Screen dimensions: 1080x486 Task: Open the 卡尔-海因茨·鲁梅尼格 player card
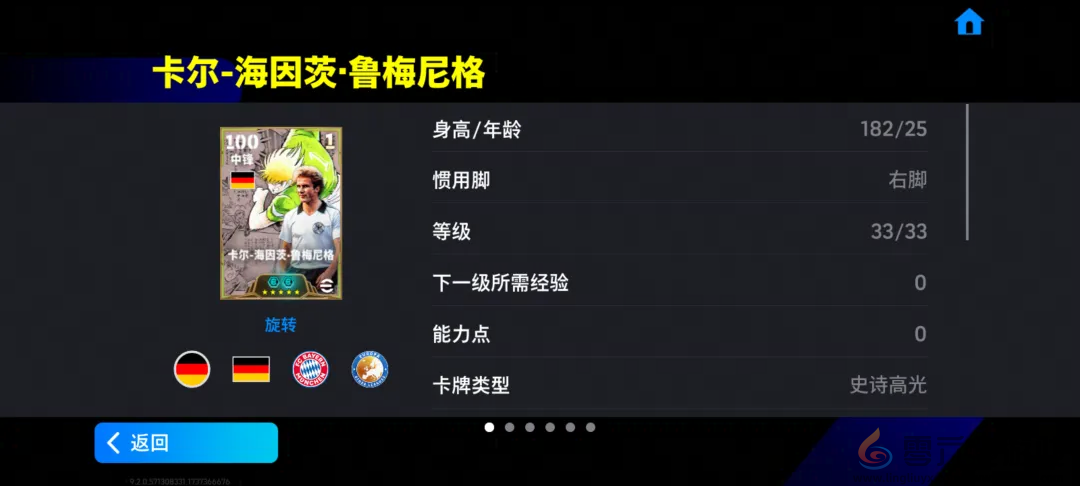click(281, 213)
